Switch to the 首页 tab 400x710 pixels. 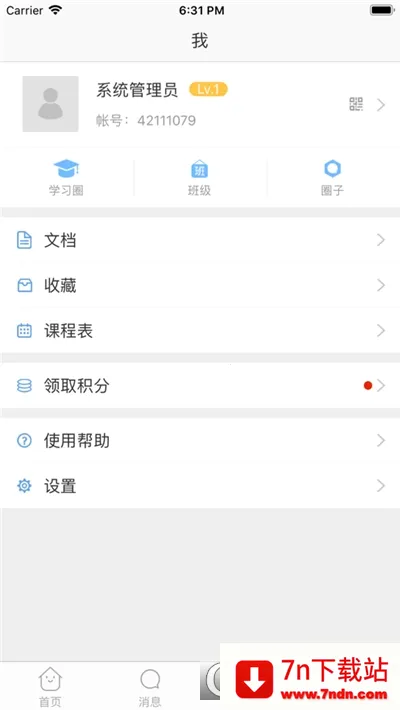(x=50, y=687)
